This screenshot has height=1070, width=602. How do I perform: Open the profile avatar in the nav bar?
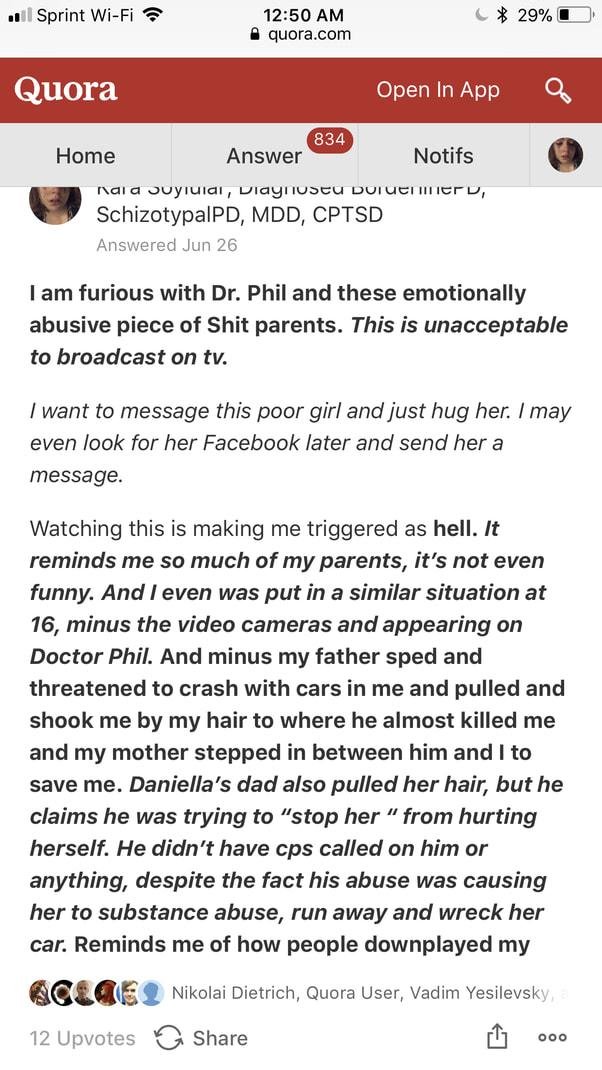coord(565,155)
